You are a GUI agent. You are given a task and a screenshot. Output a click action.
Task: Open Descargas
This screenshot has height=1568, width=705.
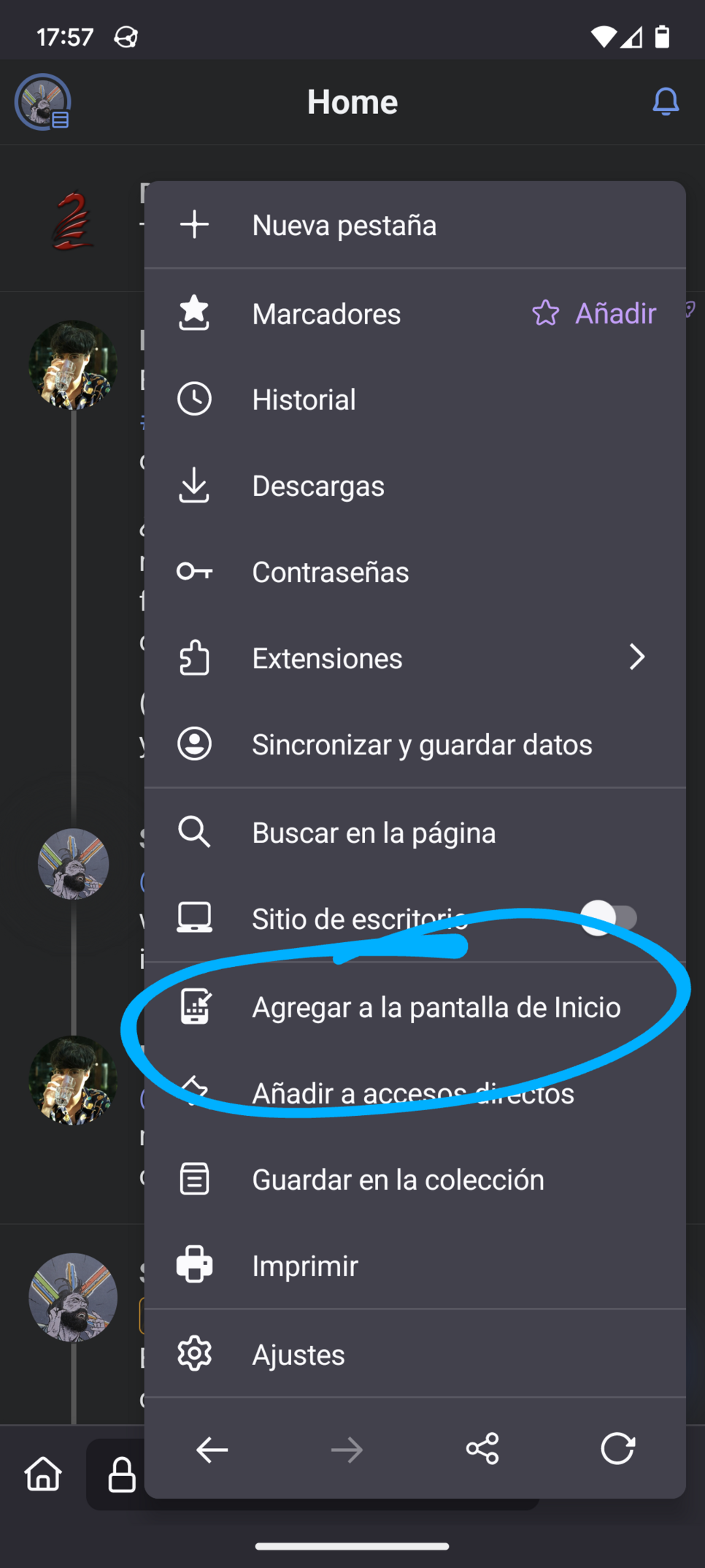click(415, 486)
